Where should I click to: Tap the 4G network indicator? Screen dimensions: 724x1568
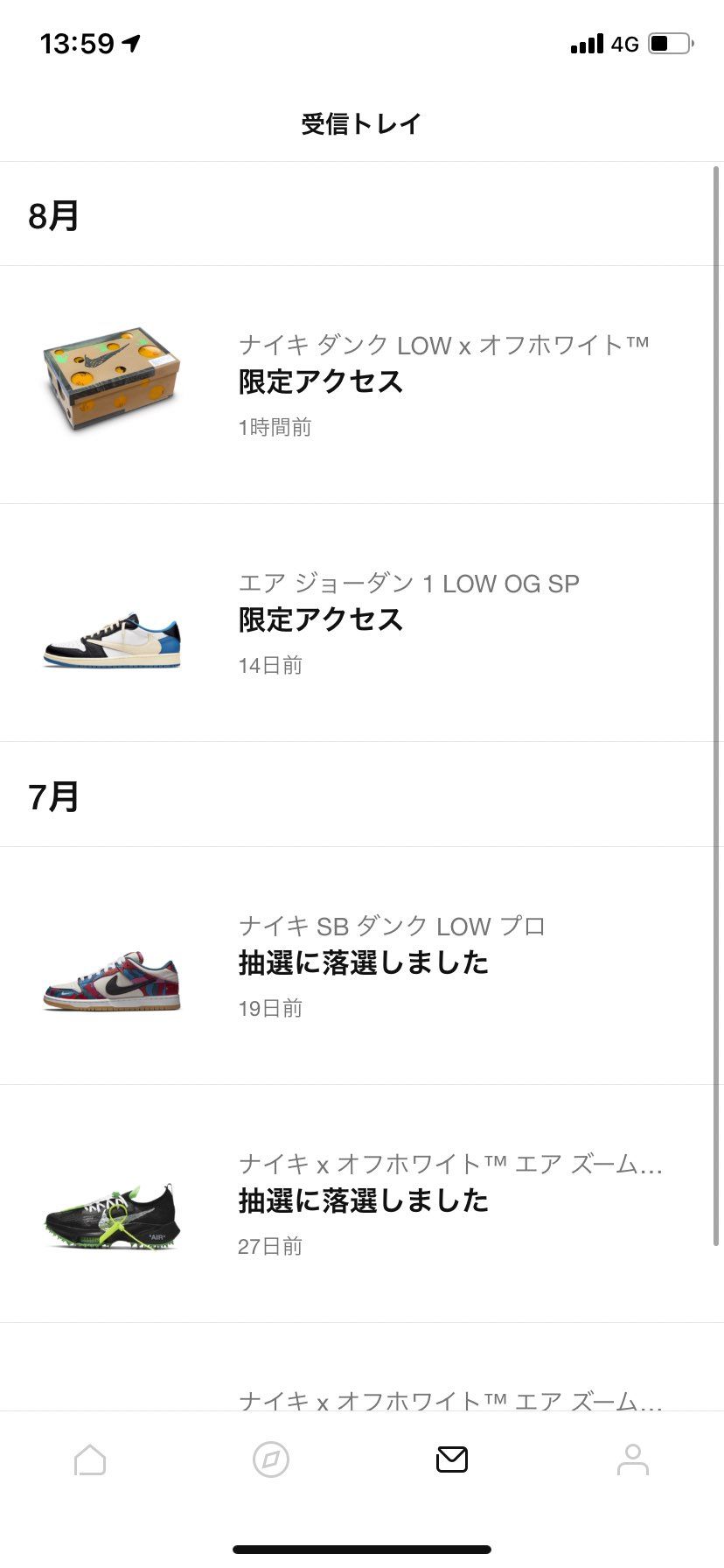[x=623, y=44]
